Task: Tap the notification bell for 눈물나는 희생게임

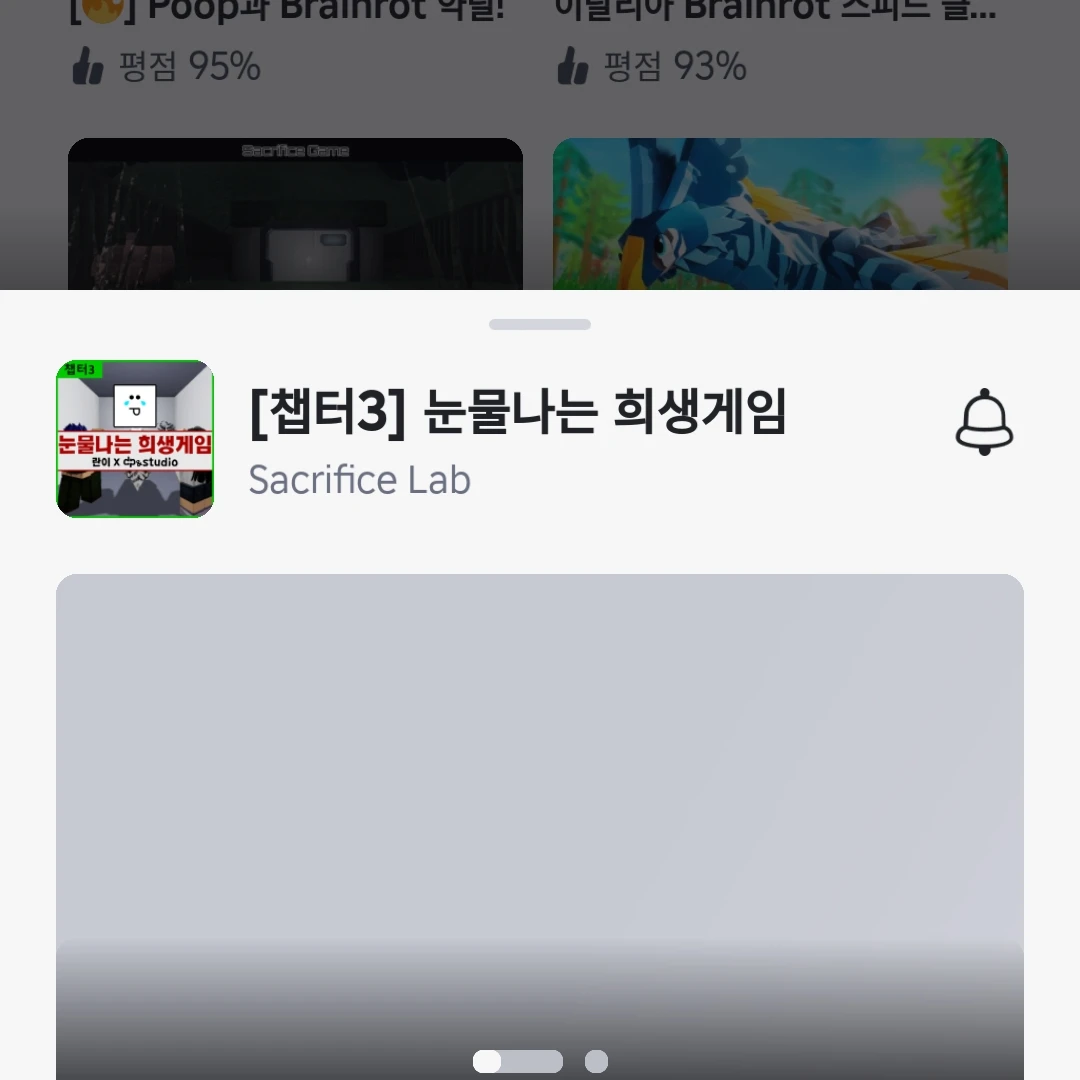Action: click(x=984, y=422)
